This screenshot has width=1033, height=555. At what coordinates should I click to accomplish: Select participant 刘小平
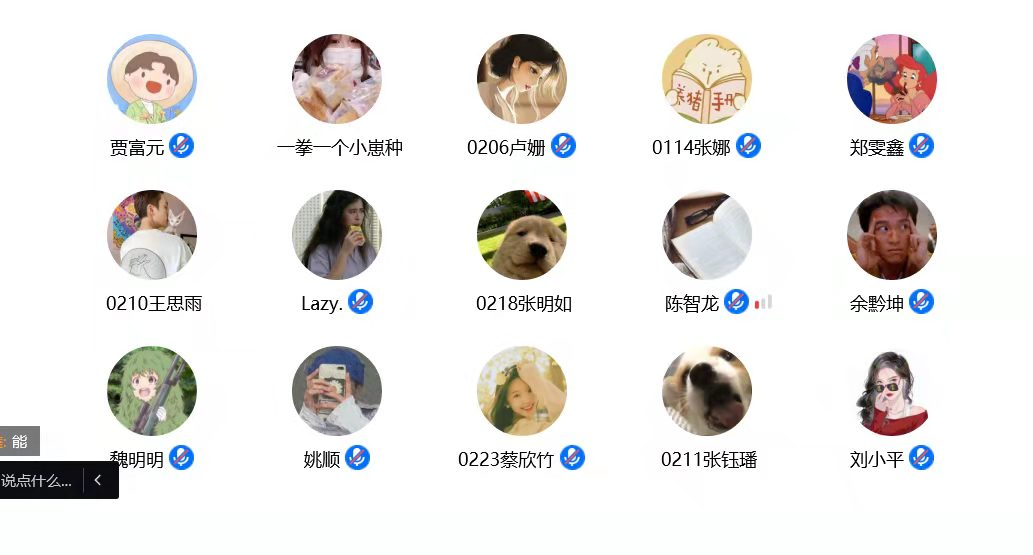coord(892,391)
